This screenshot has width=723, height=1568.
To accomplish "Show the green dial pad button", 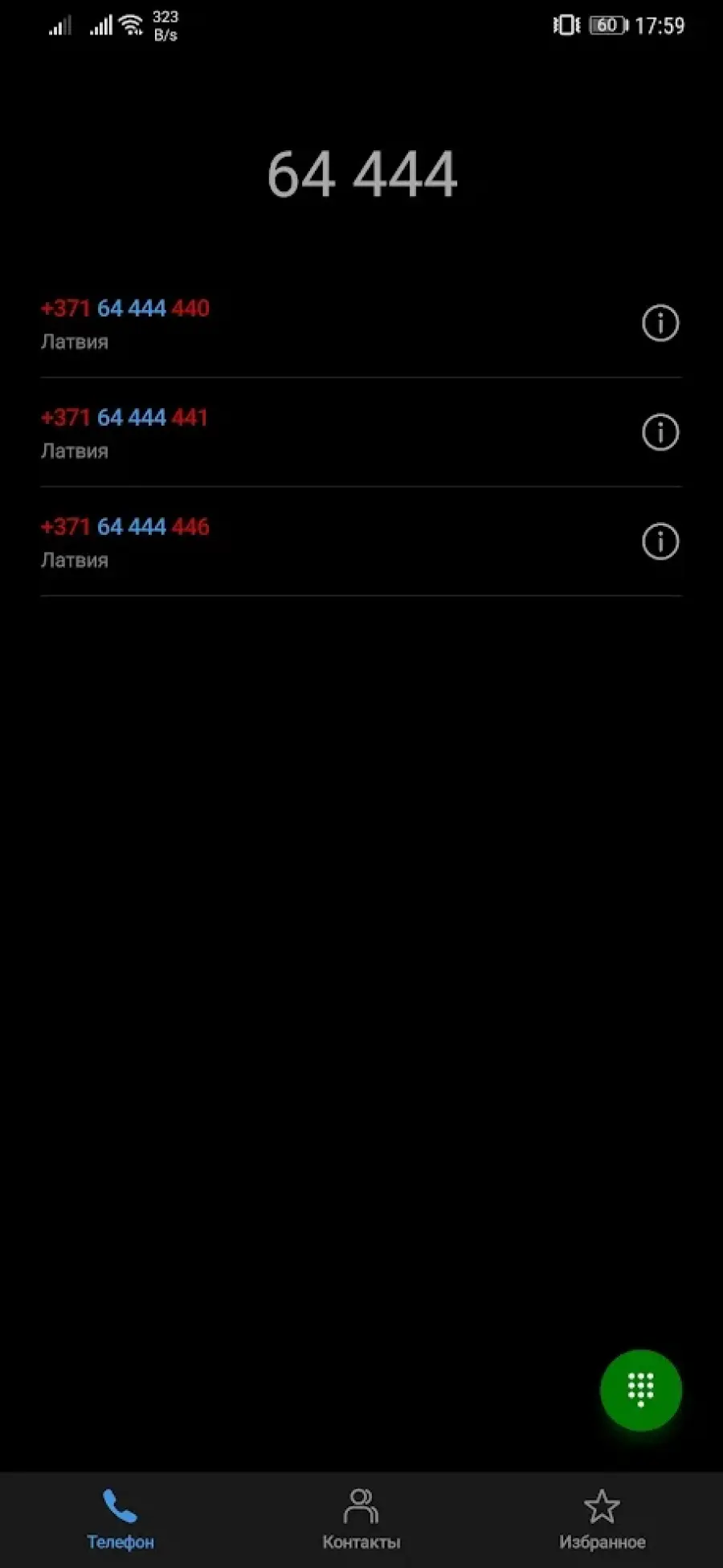I will [x=640, y=1390].
